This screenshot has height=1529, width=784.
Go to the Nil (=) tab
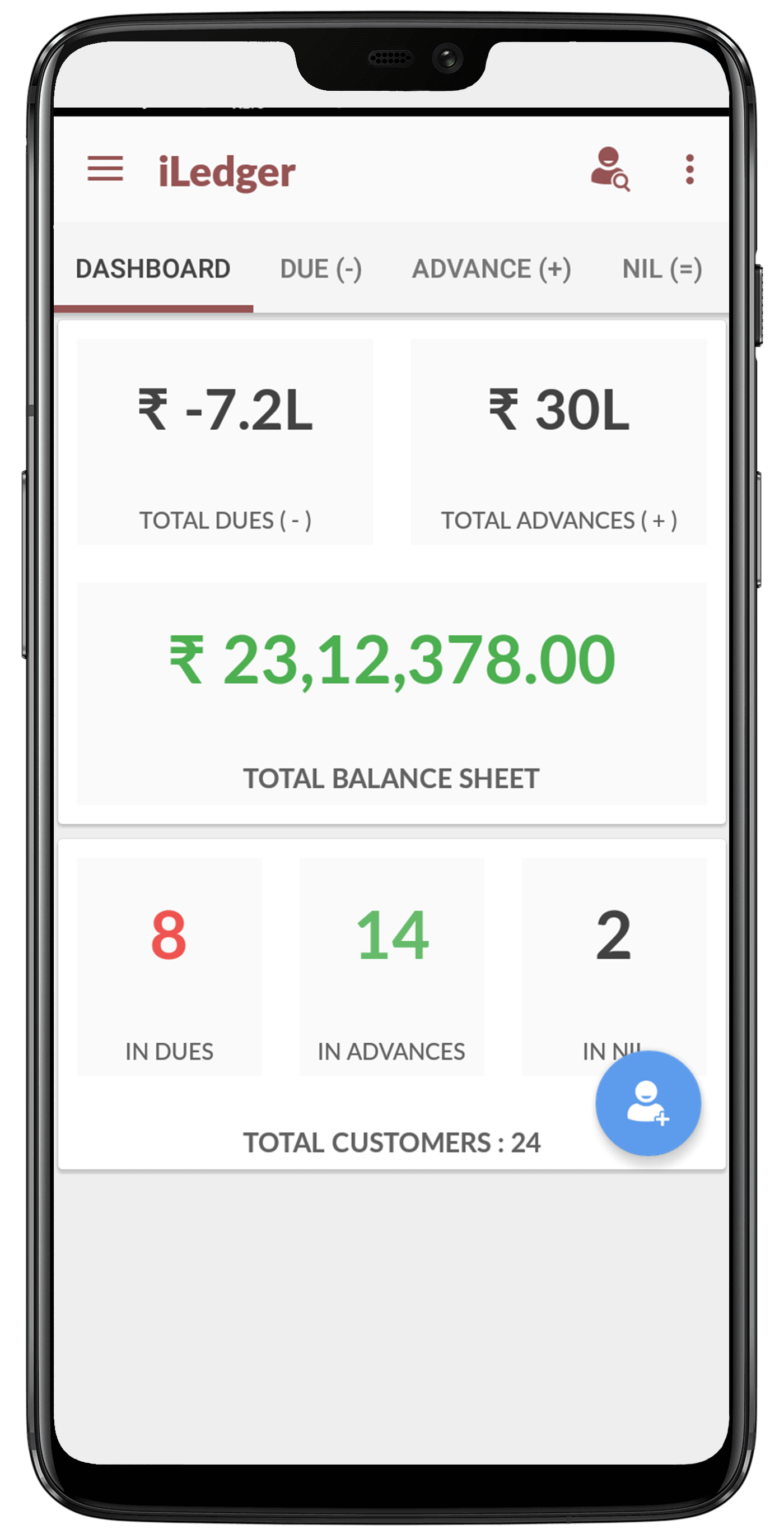point(662,269)
